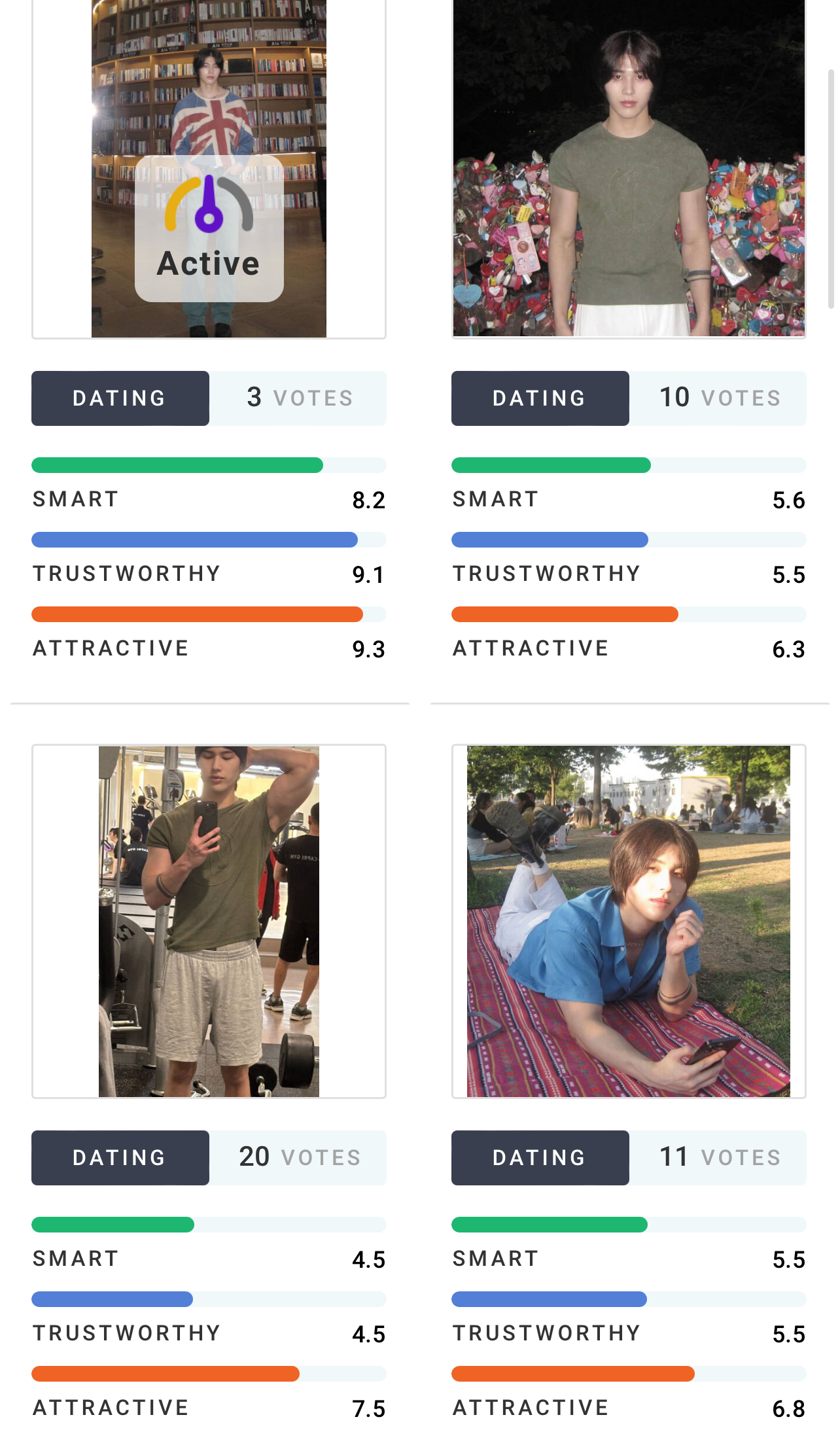Tap the Dating label on the 20 votes card

(120, 1157)
